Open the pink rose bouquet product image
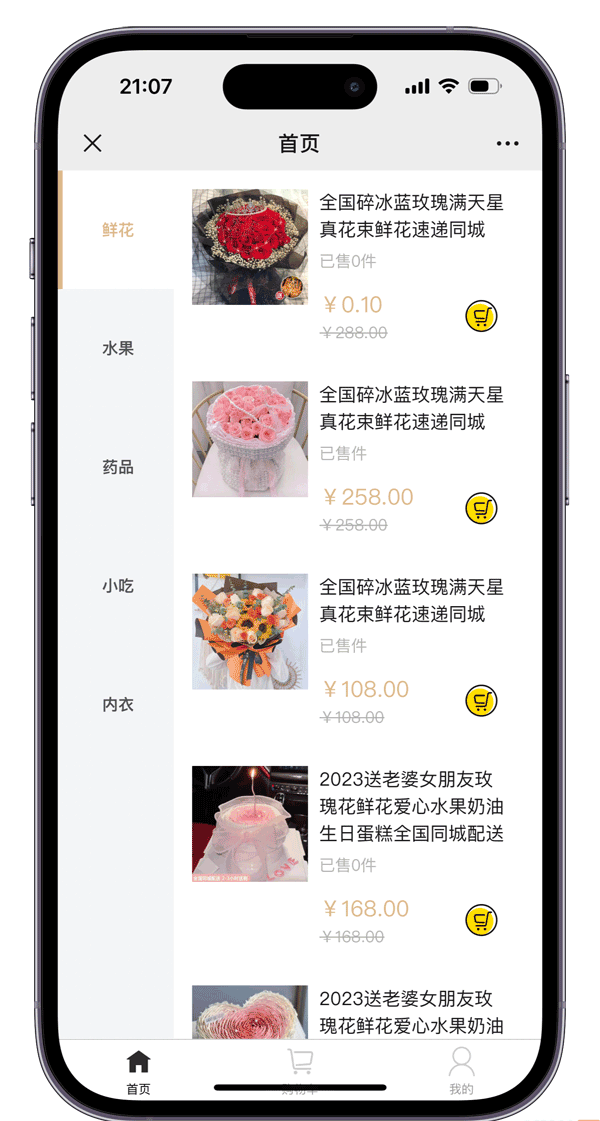The height and width of the screenshot is (1121, 600). [250, 439]
